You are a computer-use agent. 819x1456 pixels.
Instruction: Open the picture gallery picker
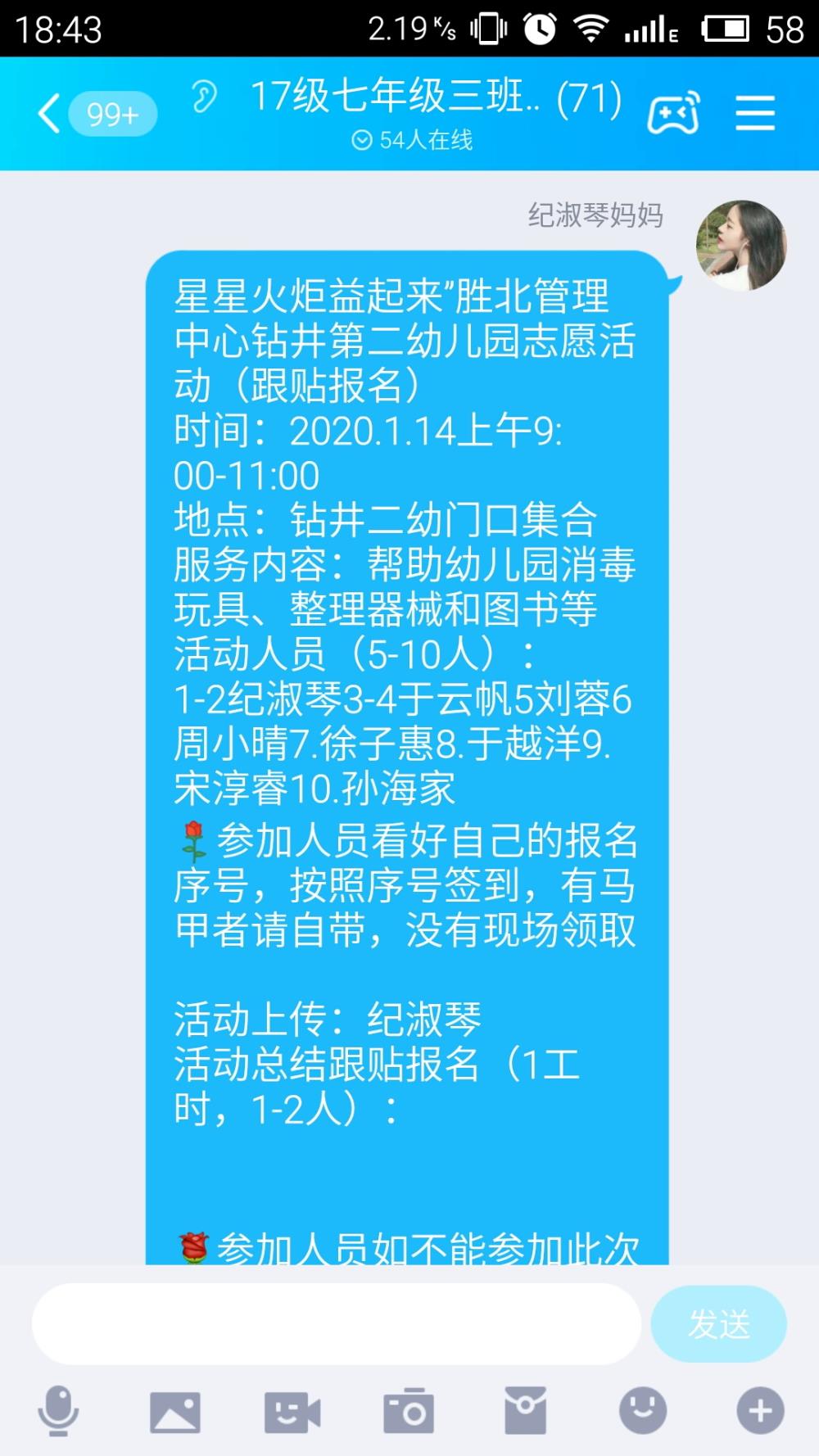pyautogui.click(x=175, y=1412)
